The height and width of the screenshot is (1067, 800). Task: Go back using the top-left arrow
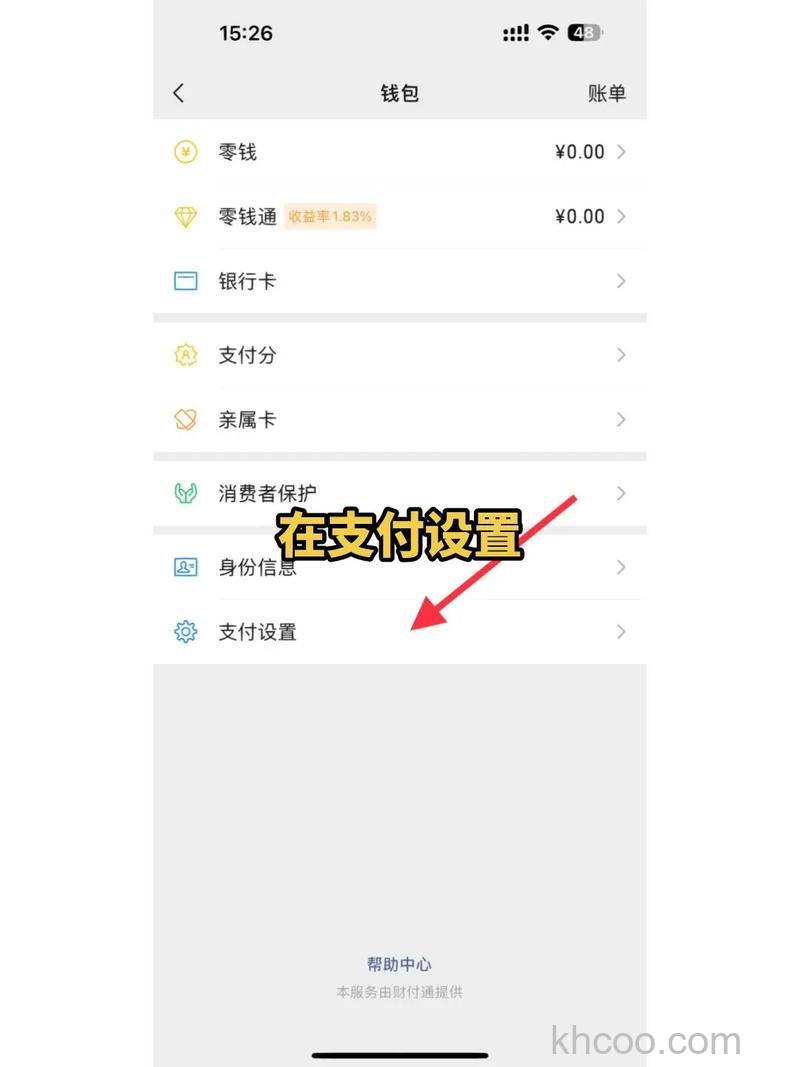179,92
